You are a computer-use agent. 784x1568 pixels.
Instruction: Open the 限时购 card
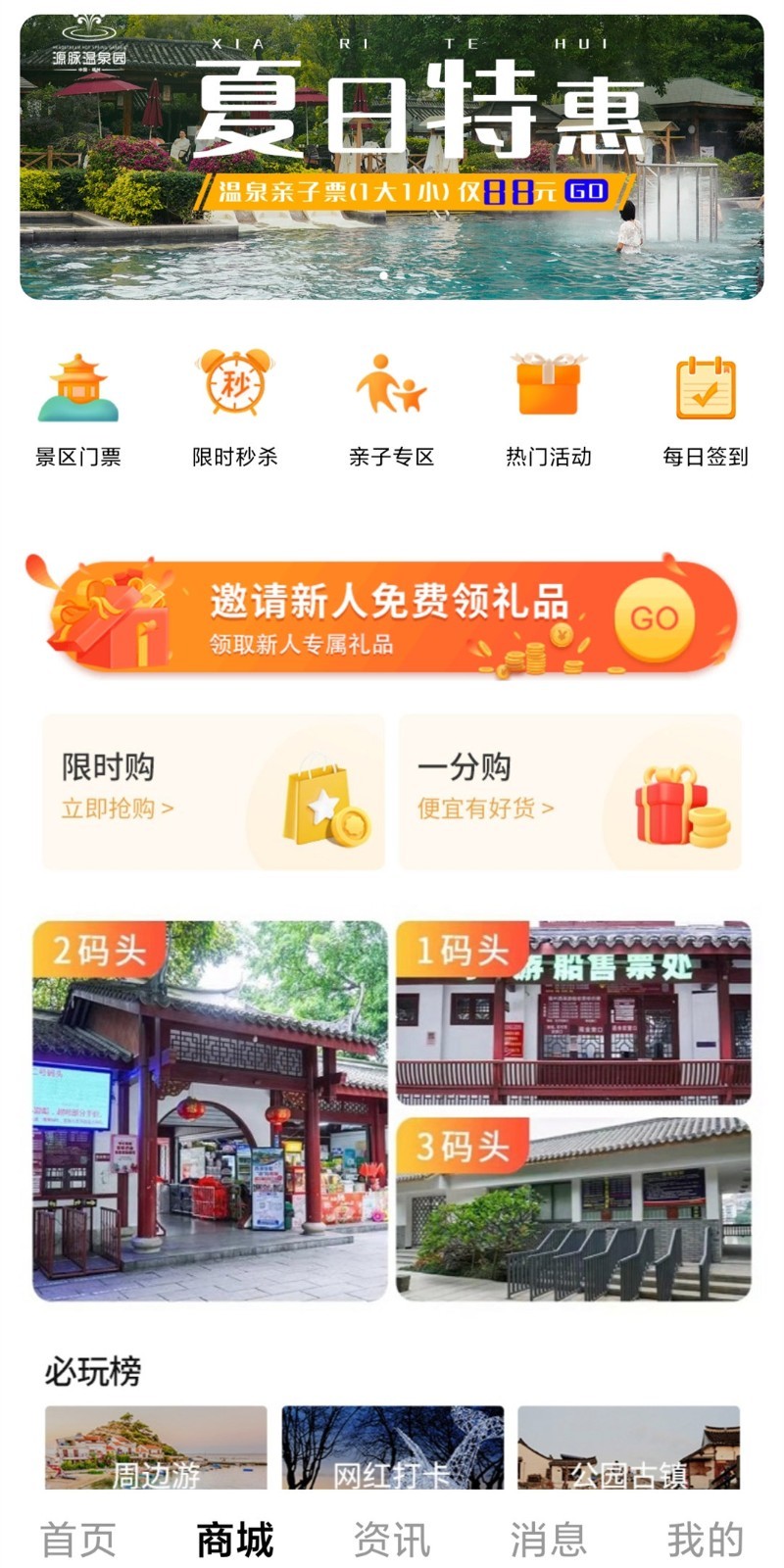(214, 792)
